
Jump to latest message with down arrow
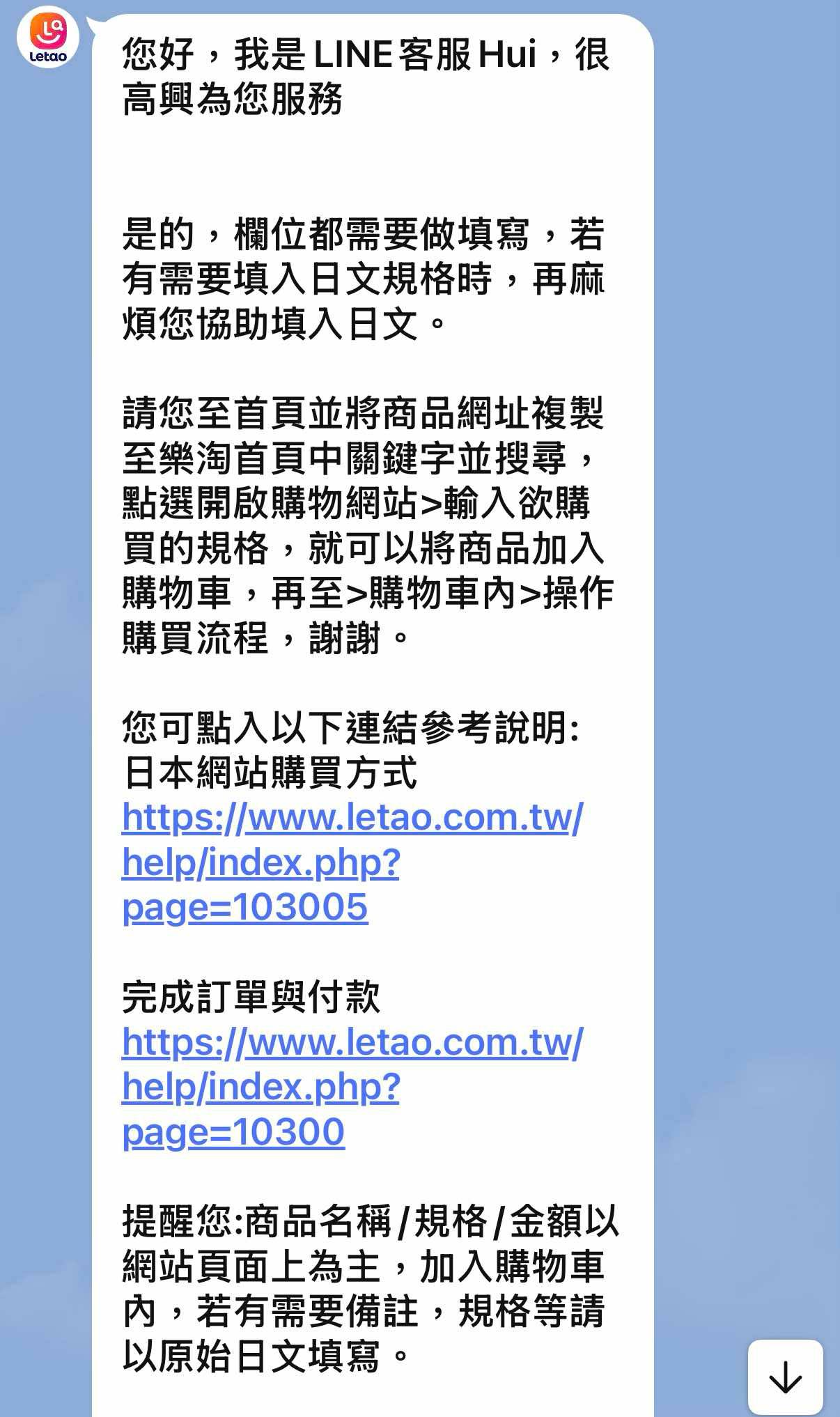785,1377
